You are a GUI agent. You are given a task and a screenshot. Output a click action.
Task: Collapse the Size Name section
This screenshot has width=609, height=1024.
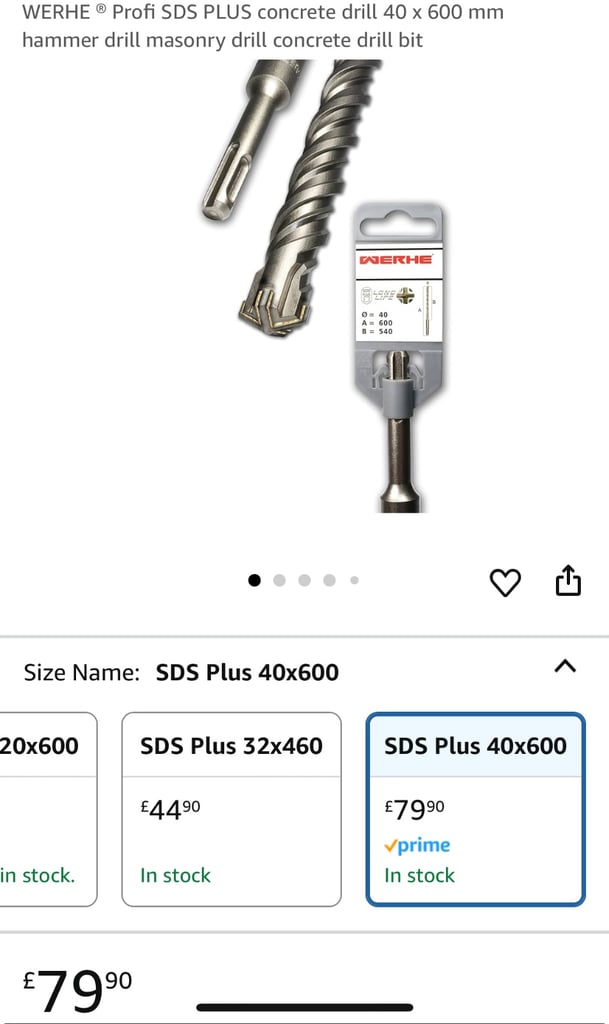coord(565,667)
